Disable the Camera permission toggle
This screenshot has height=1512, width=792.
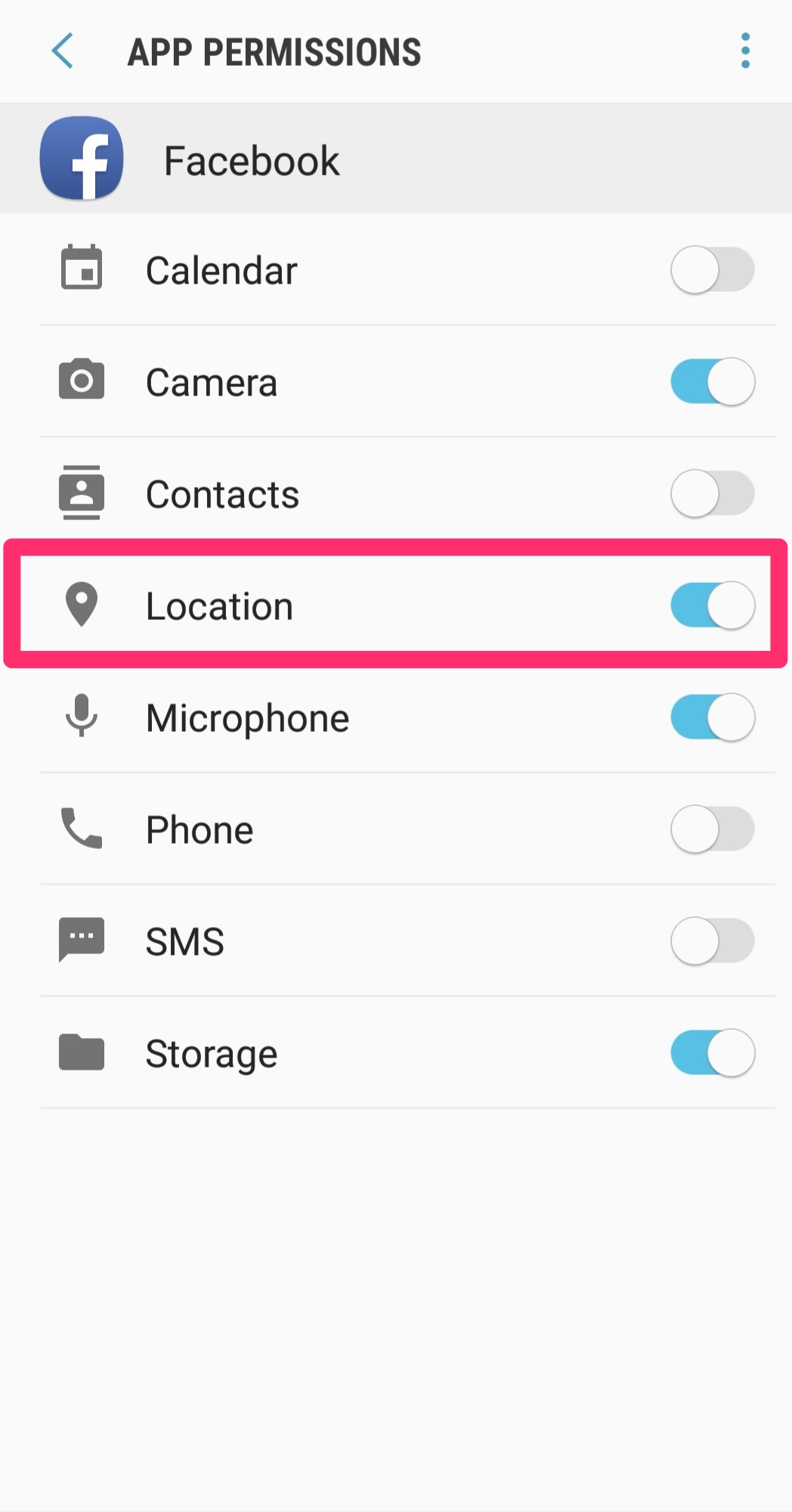pyautogui.click(x=712, y=380)
